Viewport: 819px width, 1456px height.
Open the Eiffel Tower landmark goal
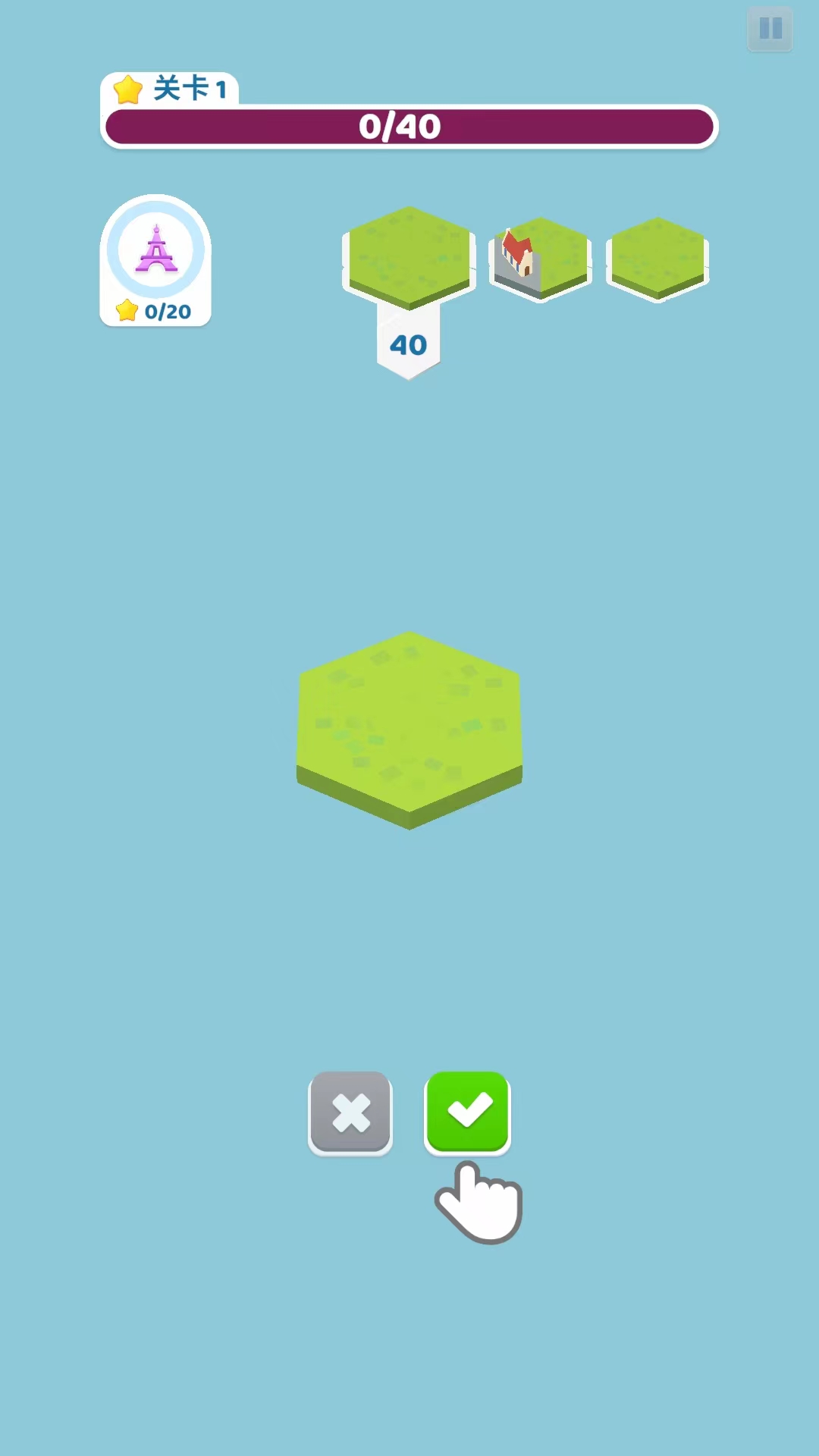(155, 252)
